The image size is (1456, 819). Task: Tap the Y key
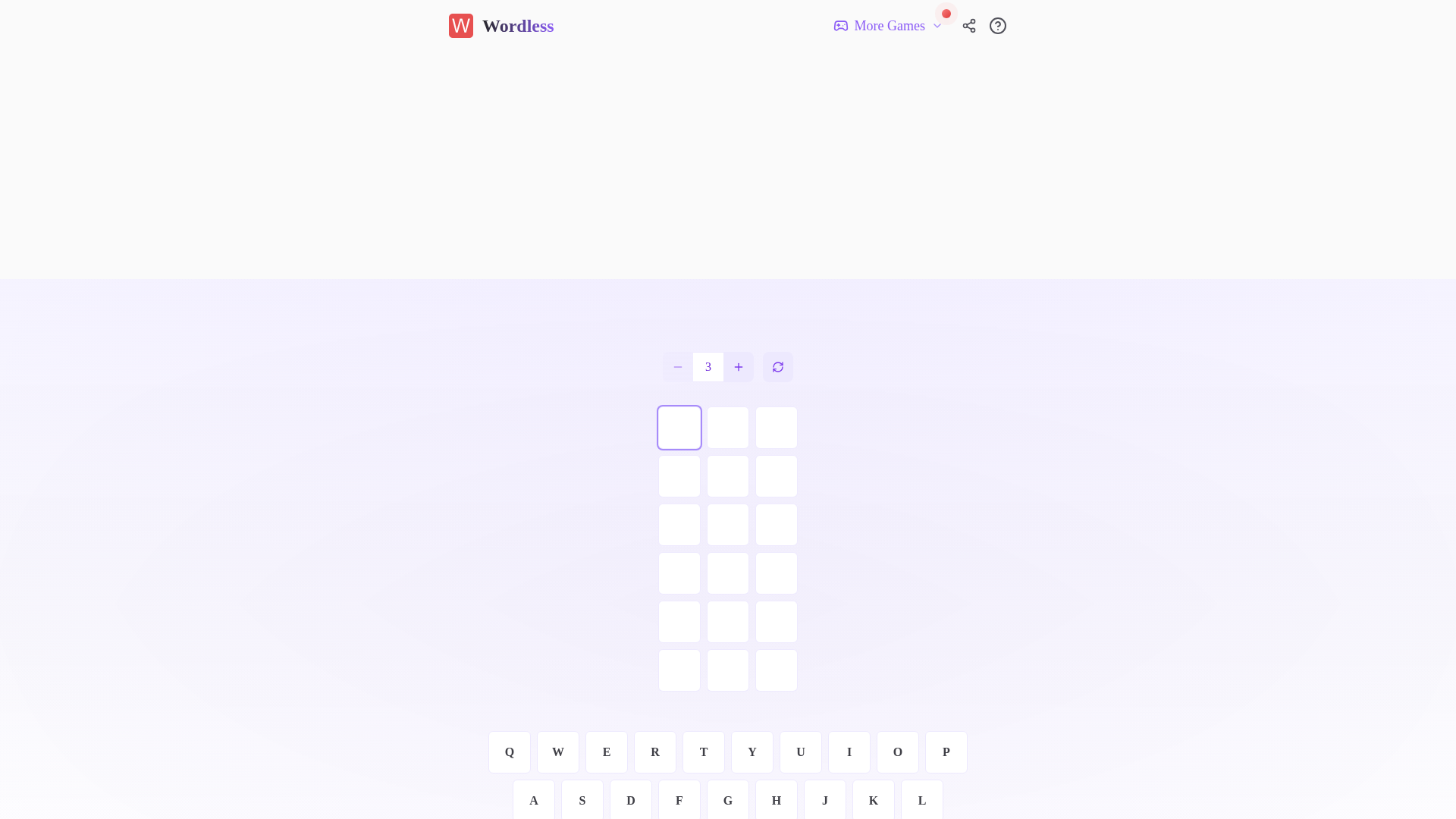pyautogui.click(x=752, y=752)
